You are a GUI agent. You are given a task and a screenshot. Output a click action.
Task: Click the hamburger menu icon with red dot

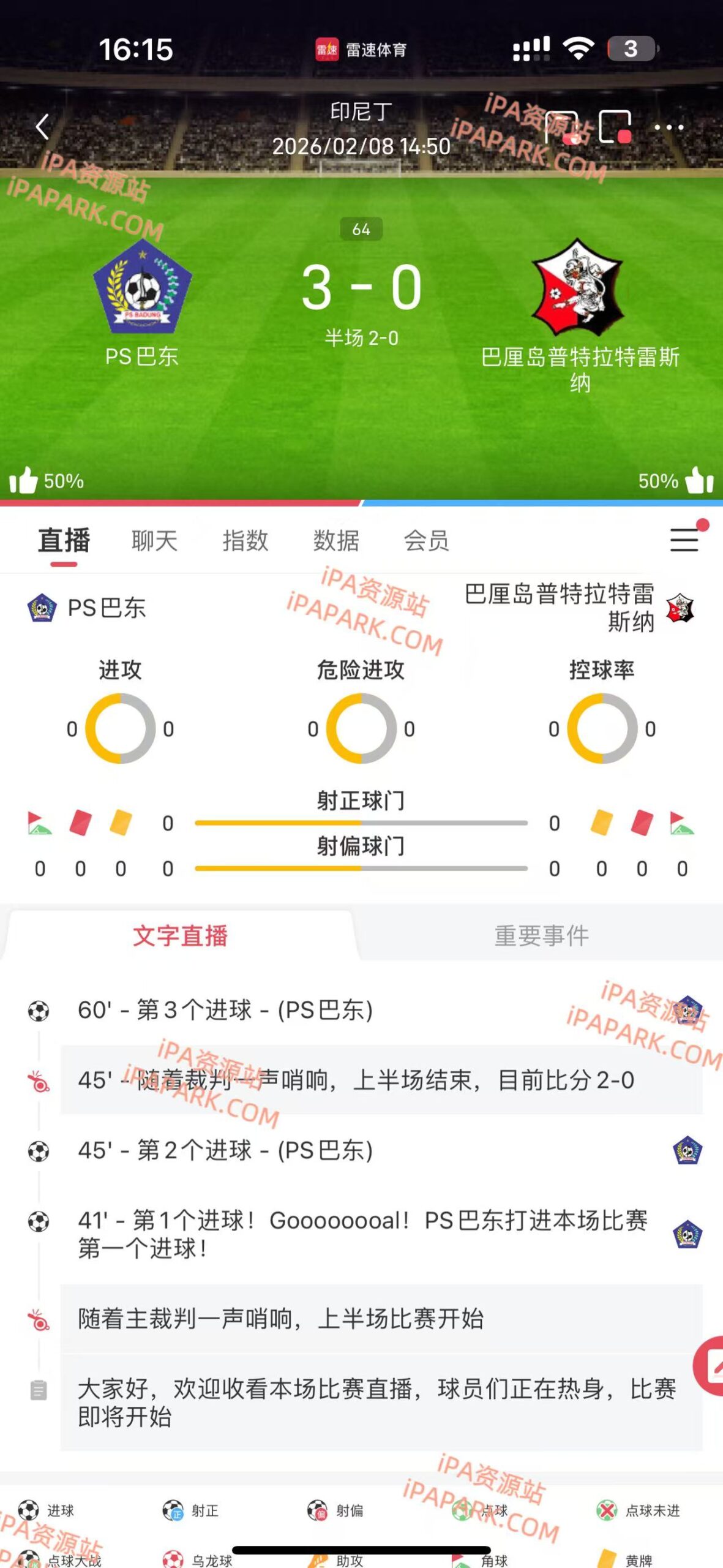[x=684, y=541]
